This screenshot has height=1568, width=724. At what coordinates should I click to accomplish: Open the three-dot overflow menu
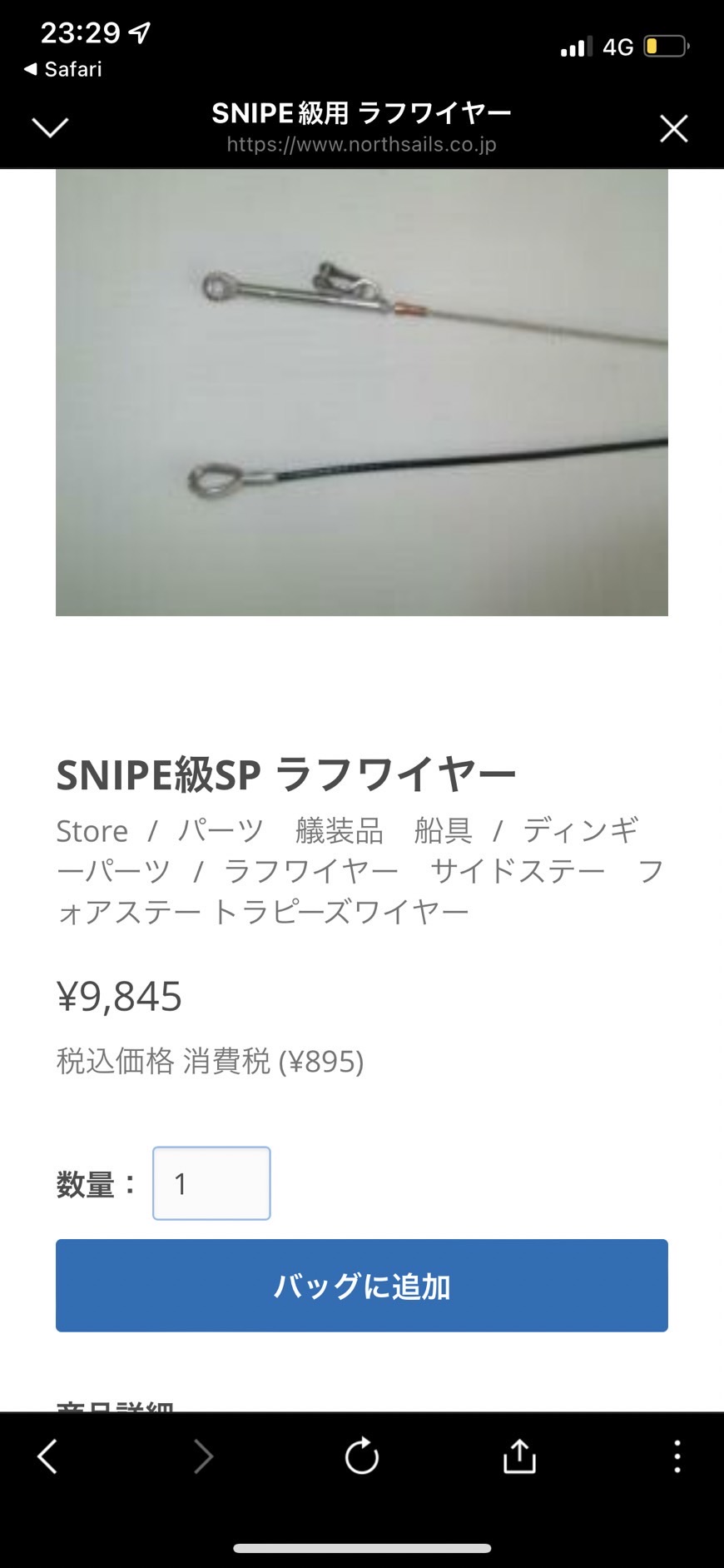click(x=677, y=1456)
